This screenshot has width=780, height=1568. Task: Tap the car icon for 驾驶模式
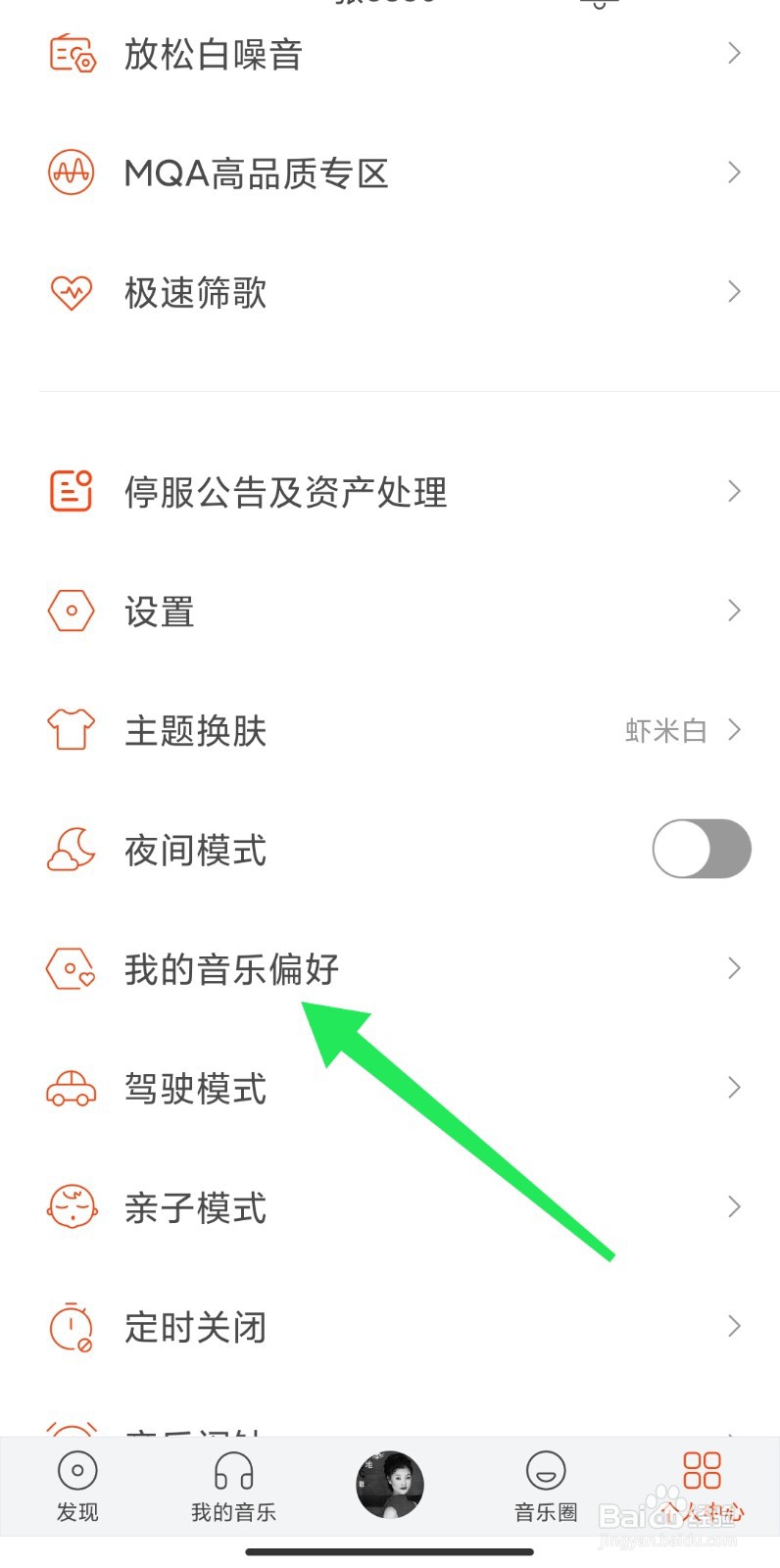tap(70, 1088)
